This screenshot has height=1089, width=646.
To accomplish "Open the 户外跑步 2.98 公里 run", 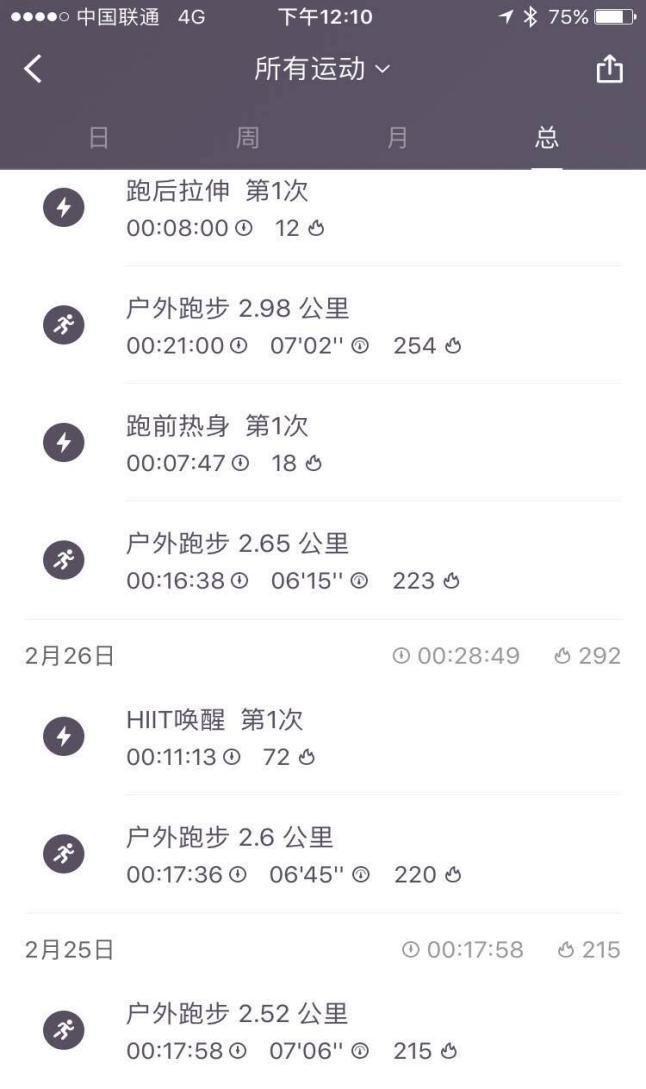I will click(323, 325).
